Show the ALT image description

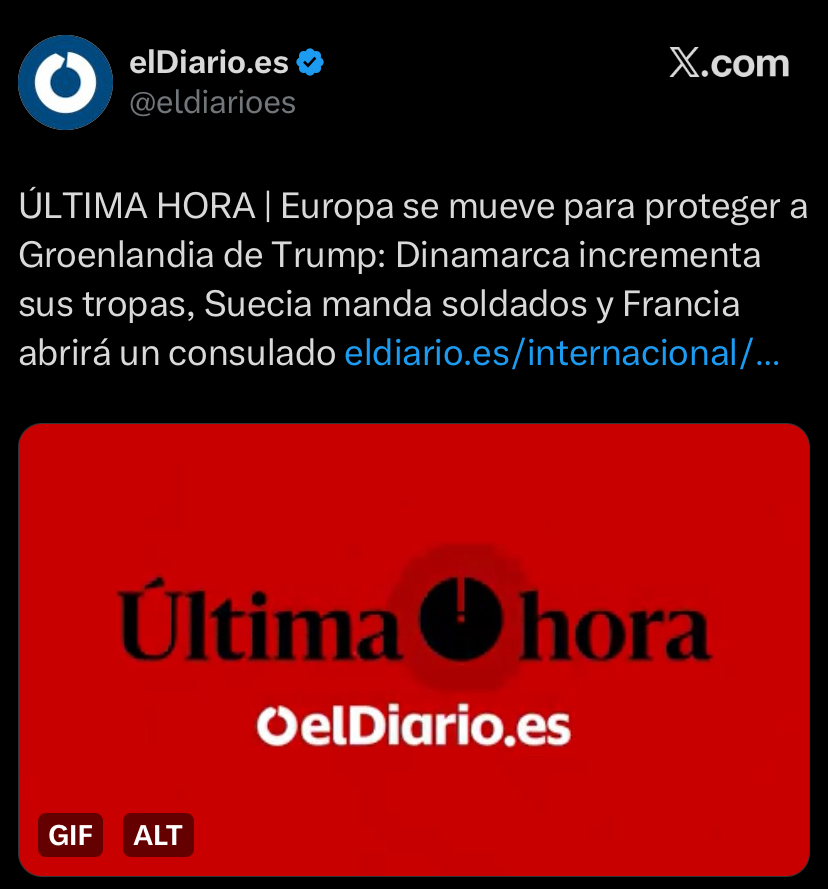coord(158,836)
